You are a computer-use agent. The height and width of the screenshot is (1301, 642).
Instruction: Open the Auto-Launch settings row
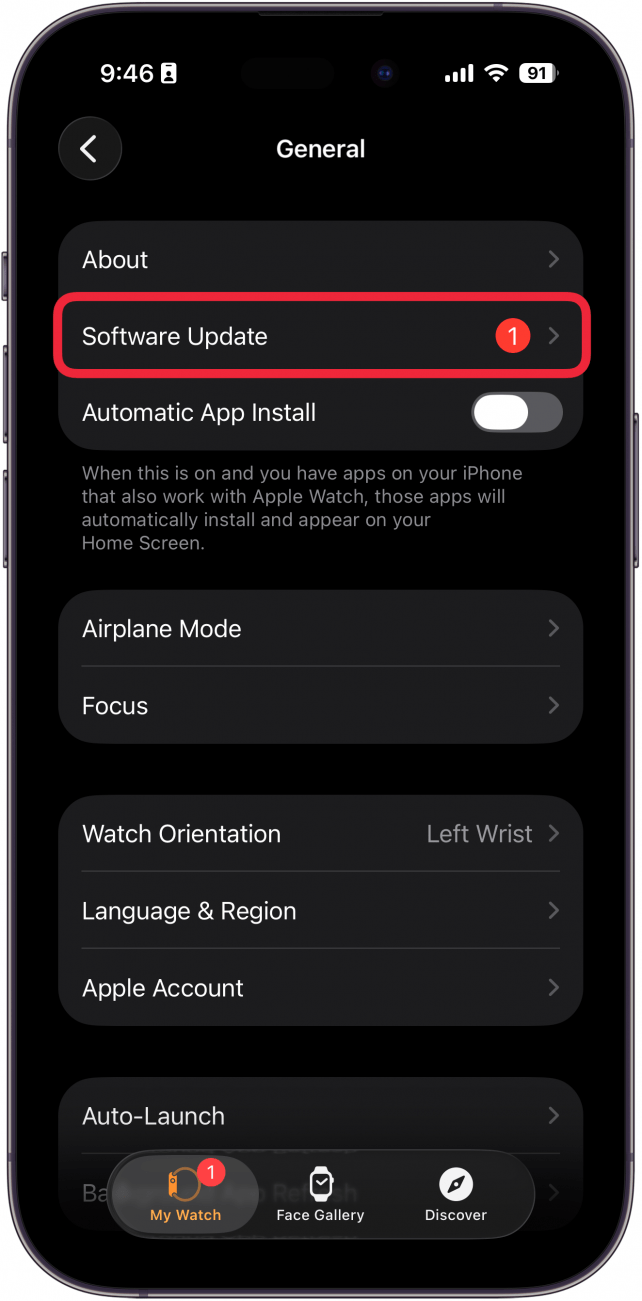[x=320, y=1116]
